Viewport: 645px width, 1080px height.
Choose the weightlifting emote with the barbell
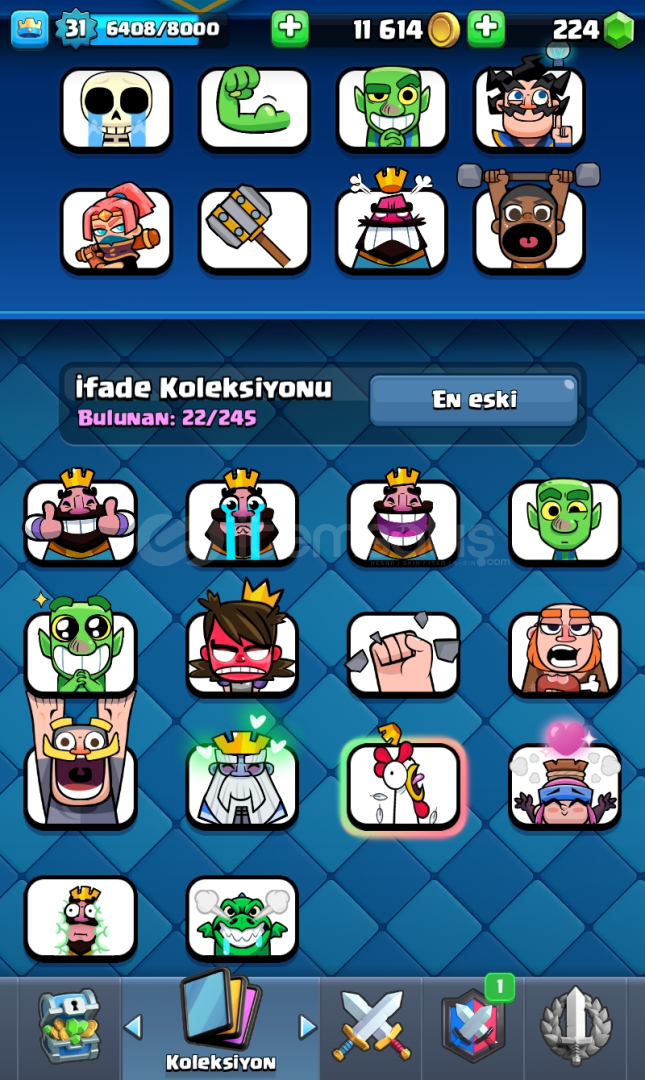(529, 220)
